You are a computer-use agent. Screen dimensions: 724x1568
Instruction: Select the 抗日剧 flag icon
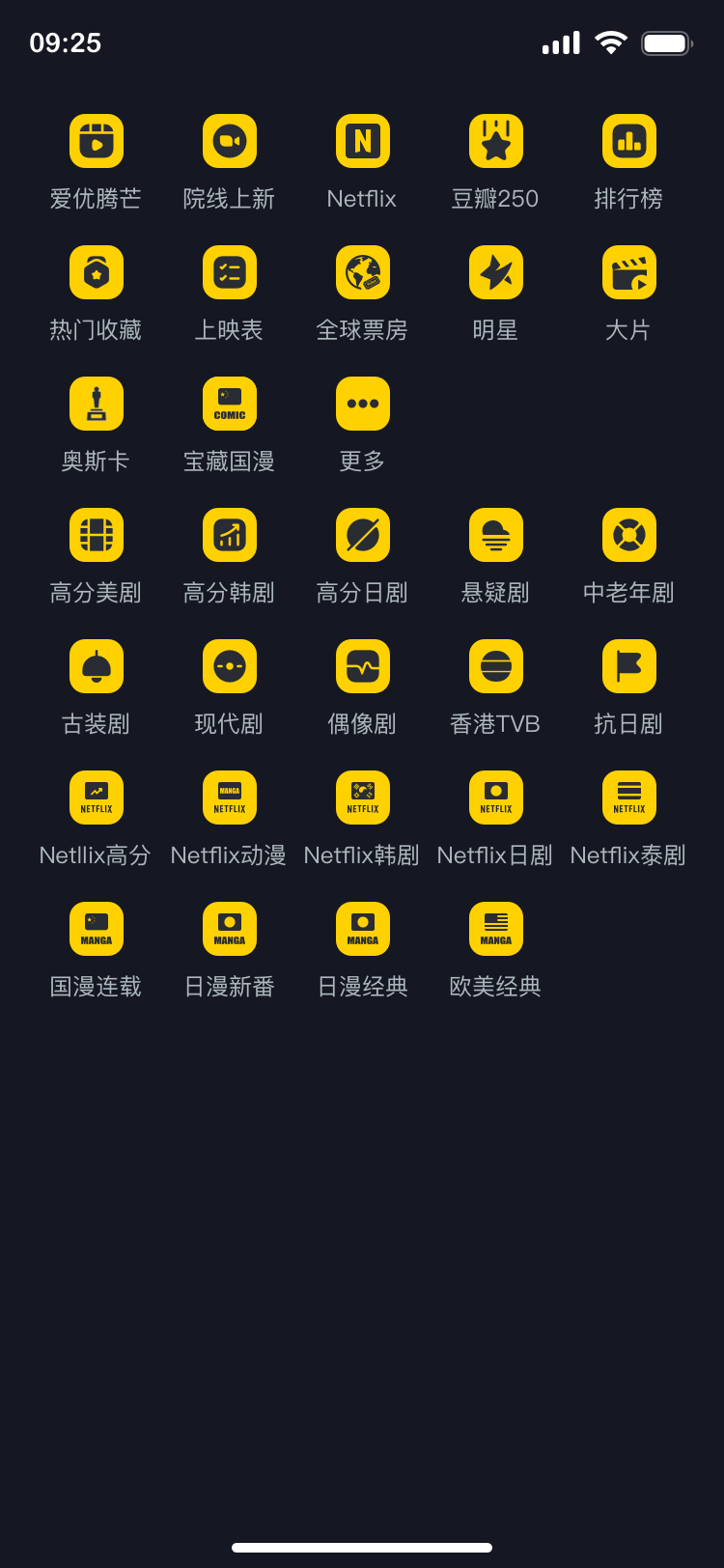628,666
